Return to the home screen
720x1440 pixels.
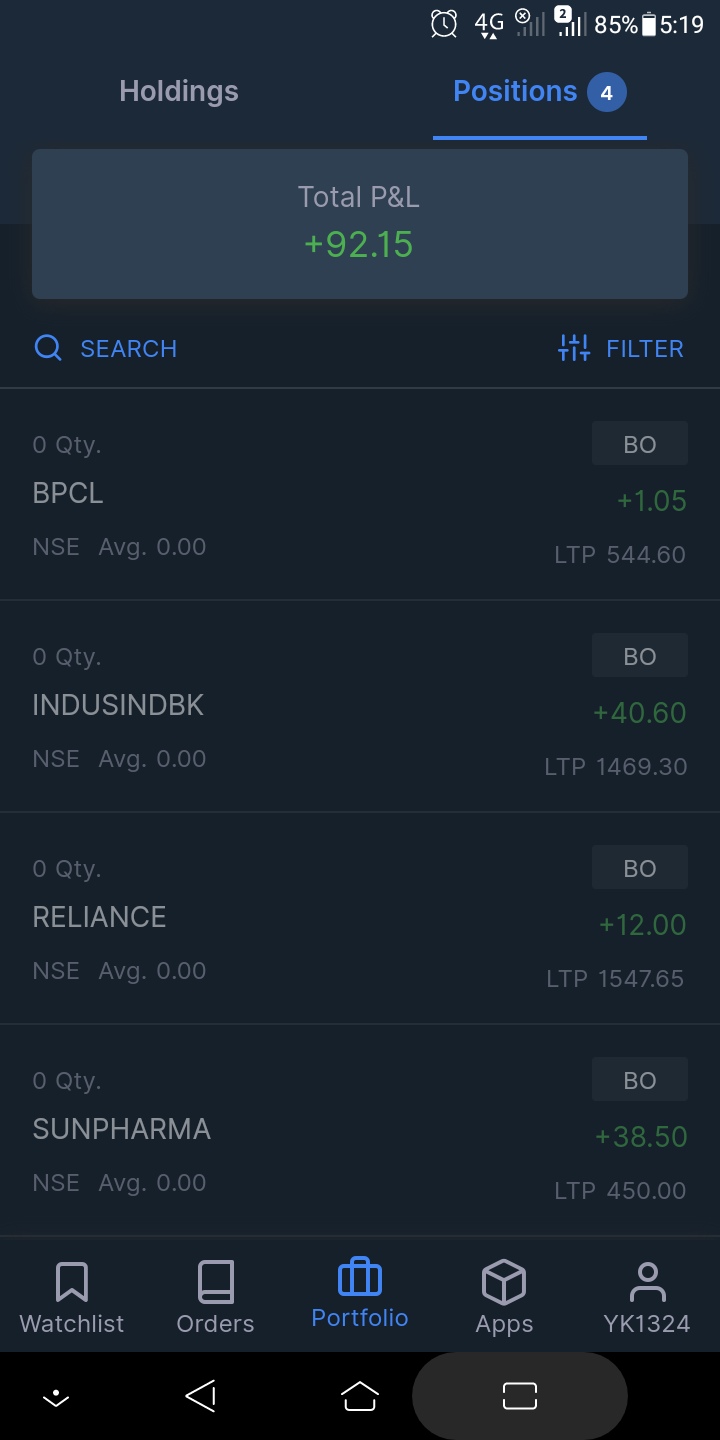(360, 1396)
